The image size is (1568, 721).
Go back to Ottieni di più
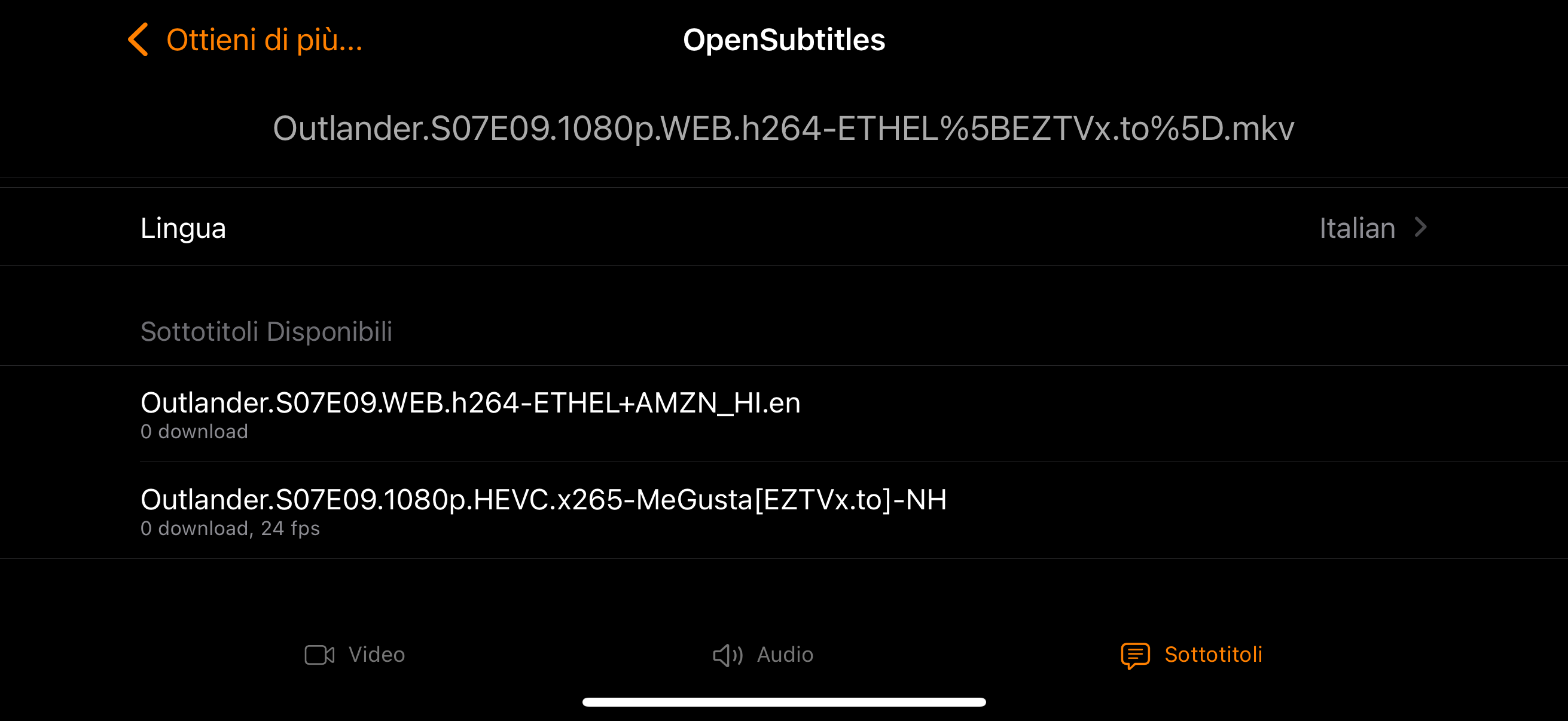click(245, 40)
